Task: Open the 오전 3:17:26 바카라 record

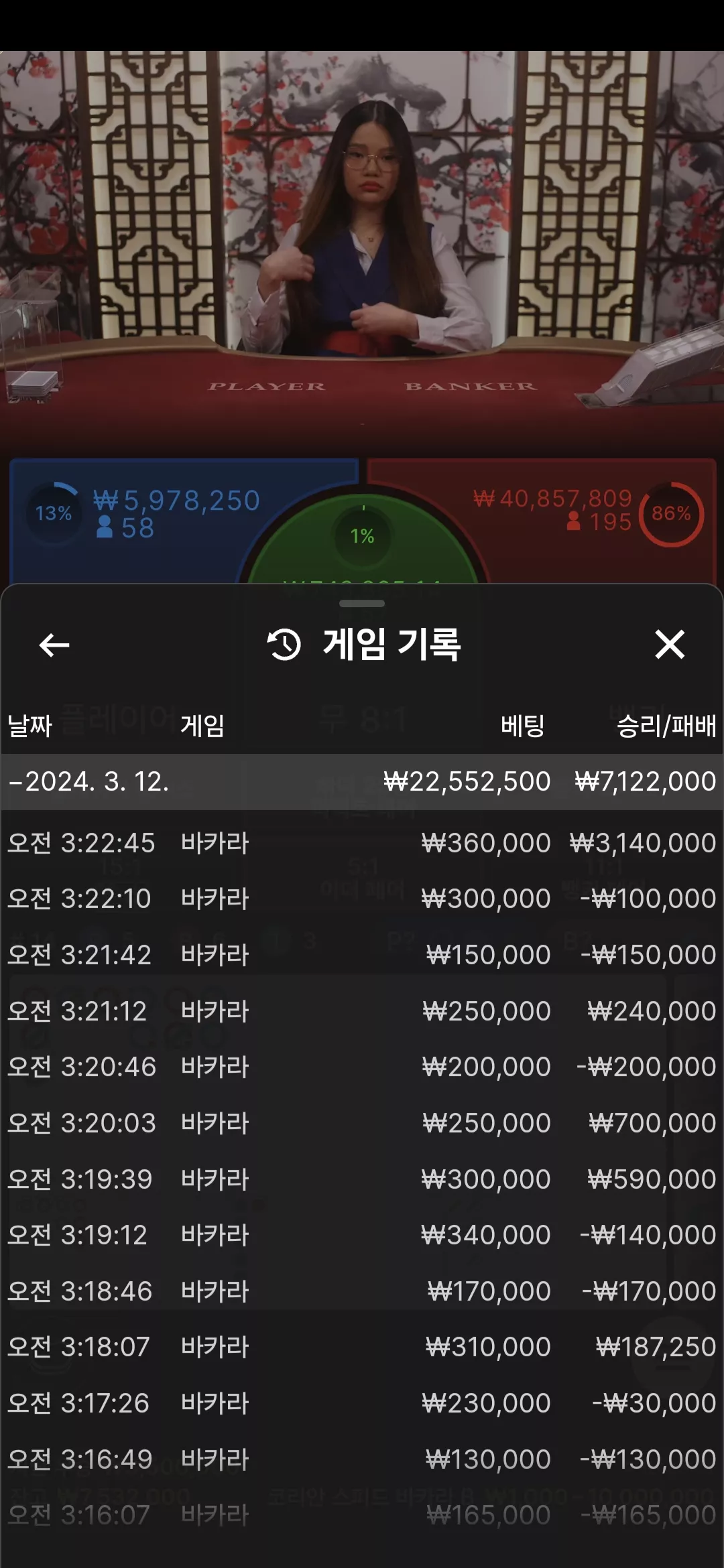Action: tap(362, 1403)
